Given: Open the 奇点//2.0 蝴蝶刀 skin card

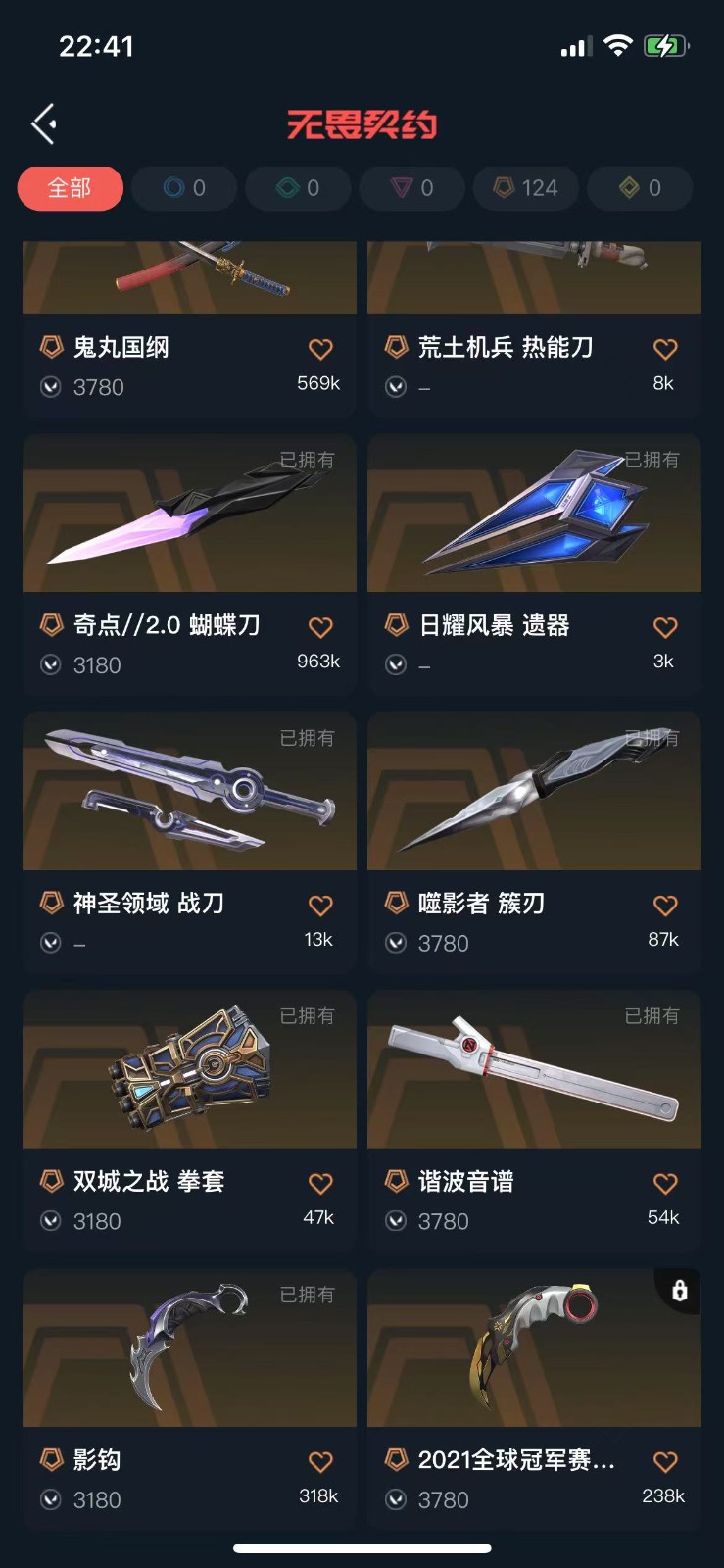Looking at the screenshot, I should [189, 564].
